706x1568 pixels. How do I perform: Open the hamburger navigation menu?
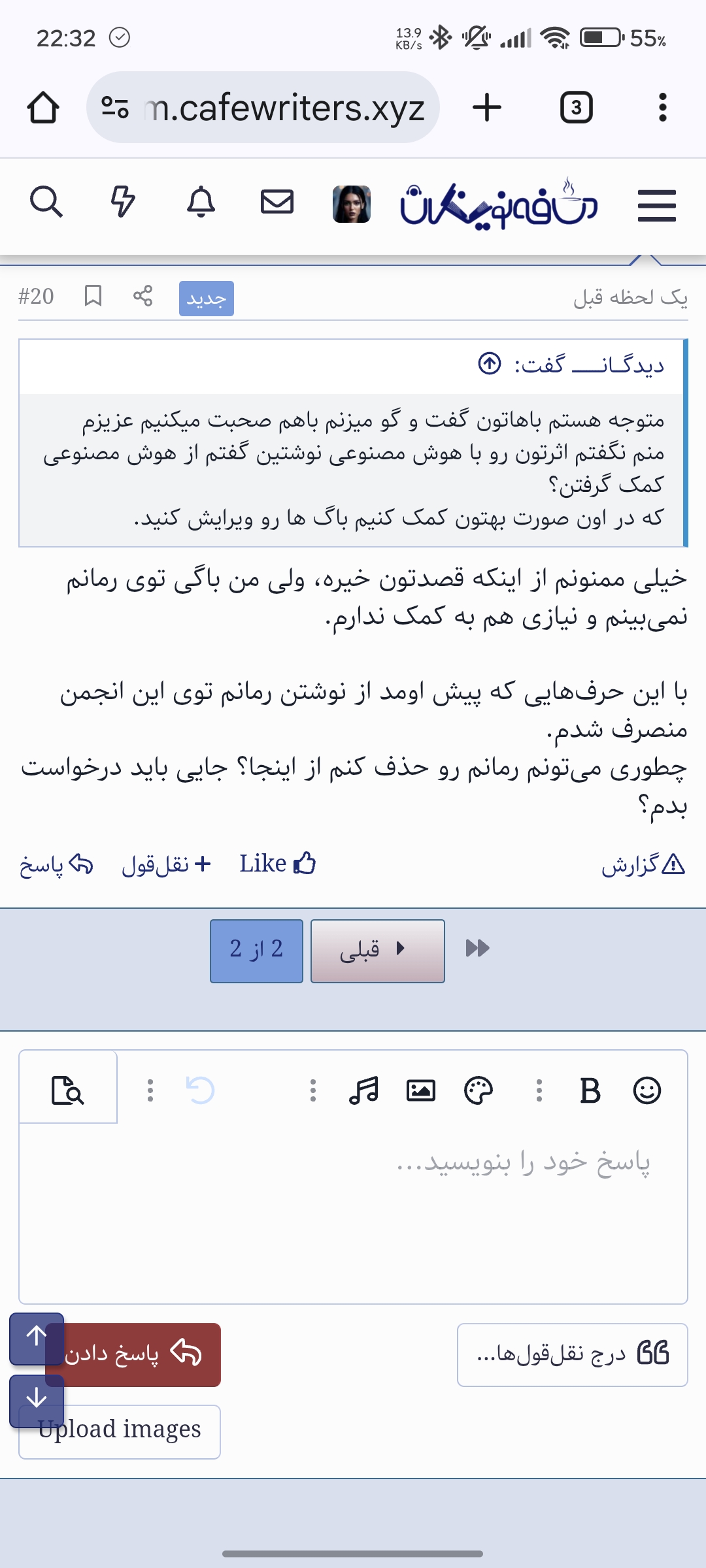click(656, 206)
